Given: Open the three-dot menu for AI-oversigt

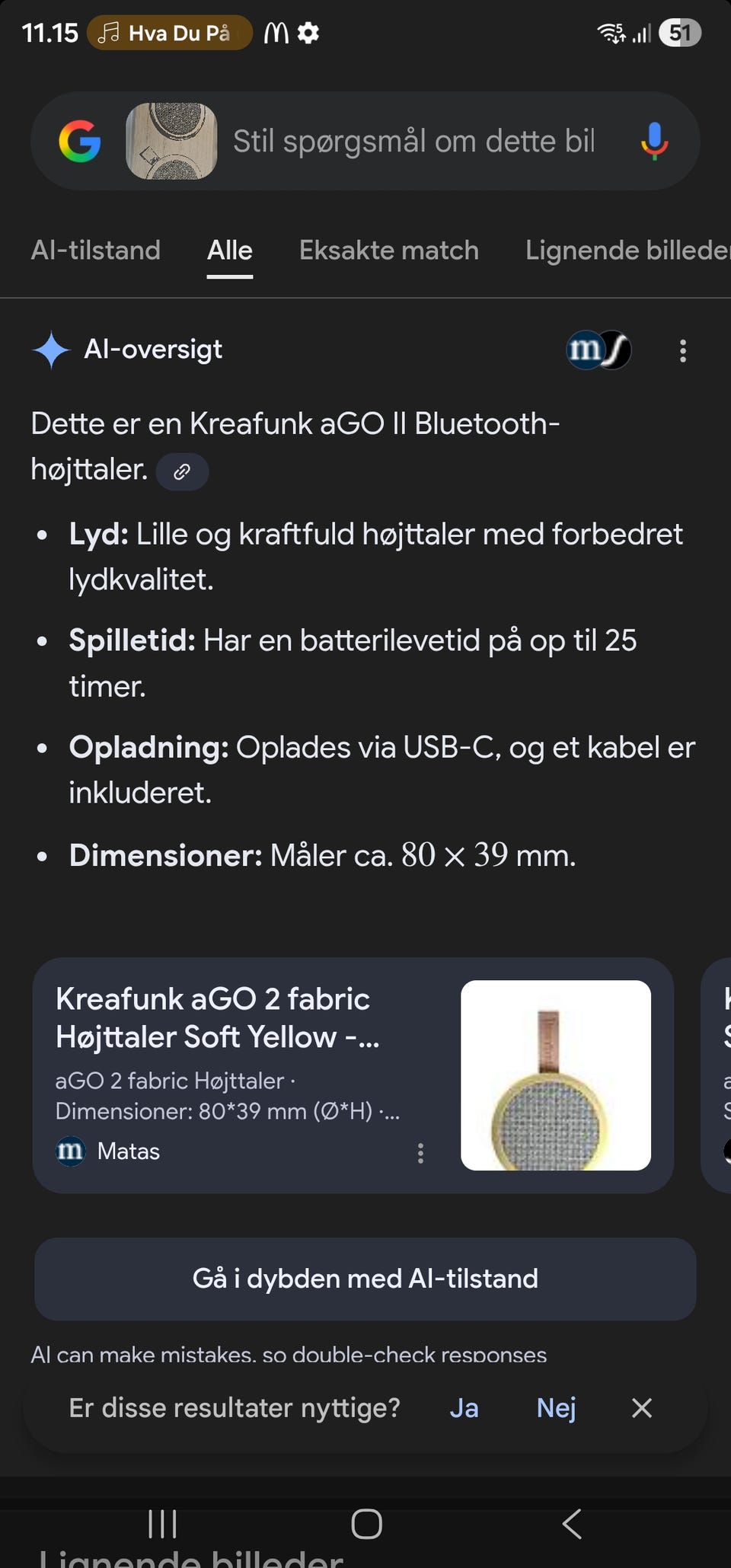Looking at the screenshot, I should (682, 350).
